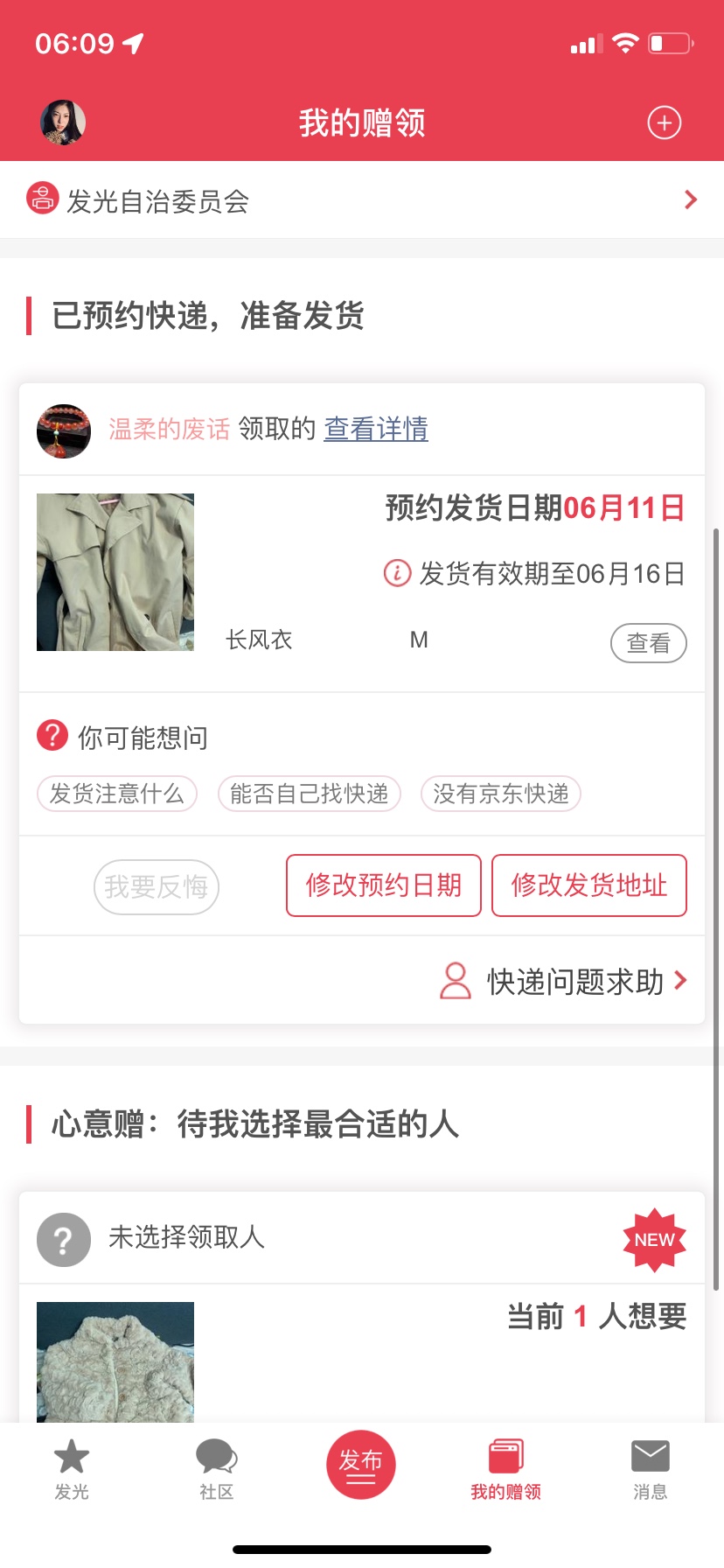Viewport: 724px width, 1568px height.
Task: Select 发货注意什么 question chip
Action: click(117, 794)
